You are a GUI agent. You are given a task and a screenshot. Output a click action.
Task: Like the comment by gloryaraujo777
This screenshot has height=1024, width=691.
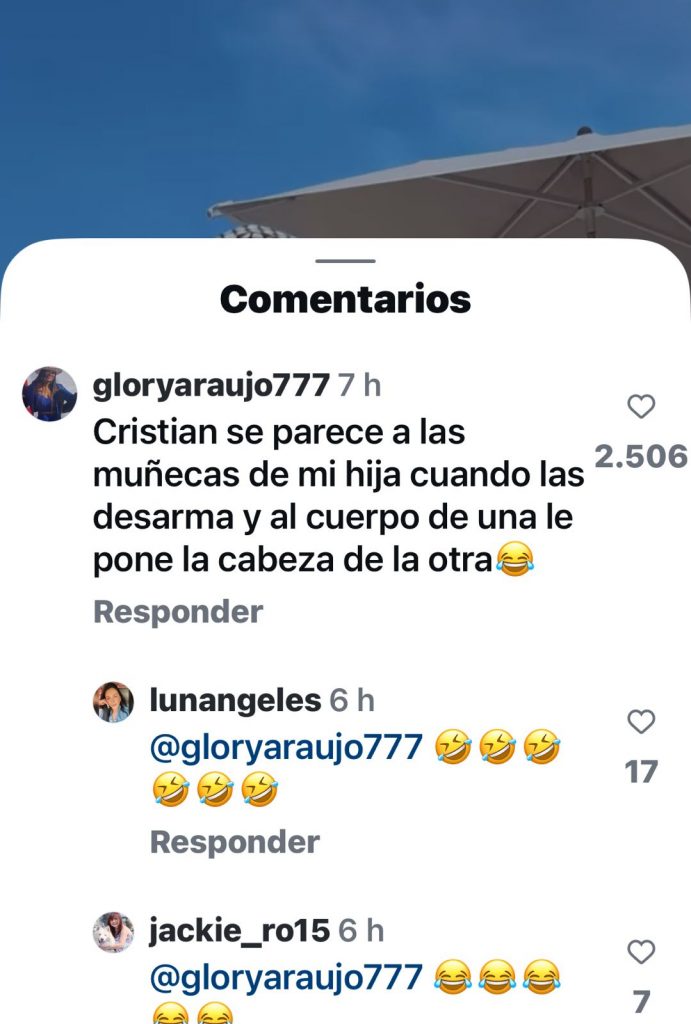pos(640,407)
